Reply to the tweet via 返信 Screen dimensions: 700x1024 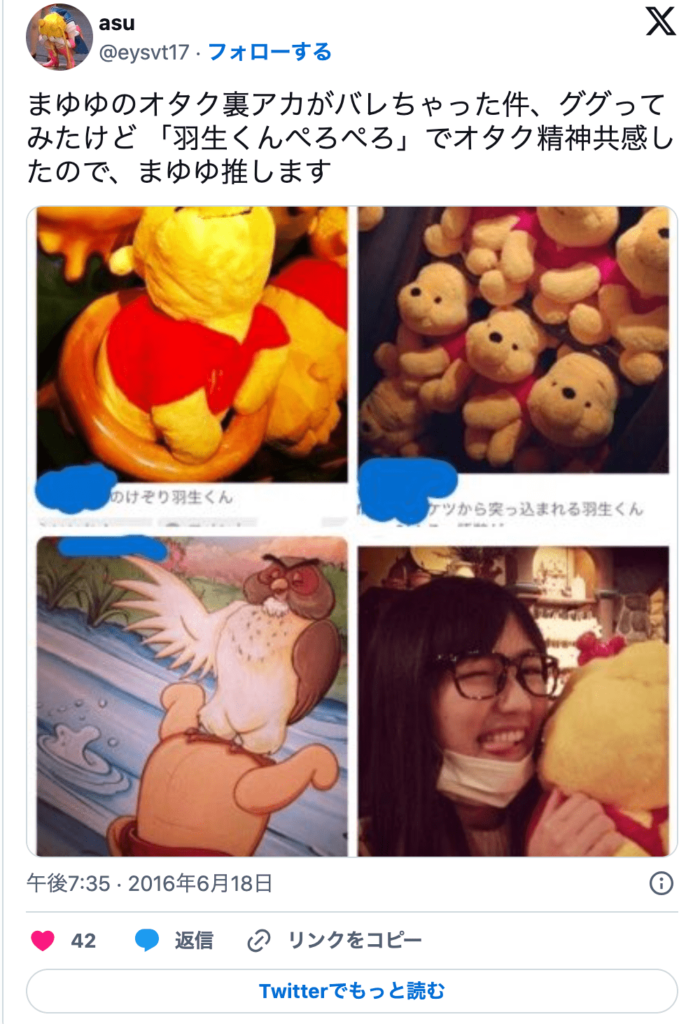tap(175, 940)
